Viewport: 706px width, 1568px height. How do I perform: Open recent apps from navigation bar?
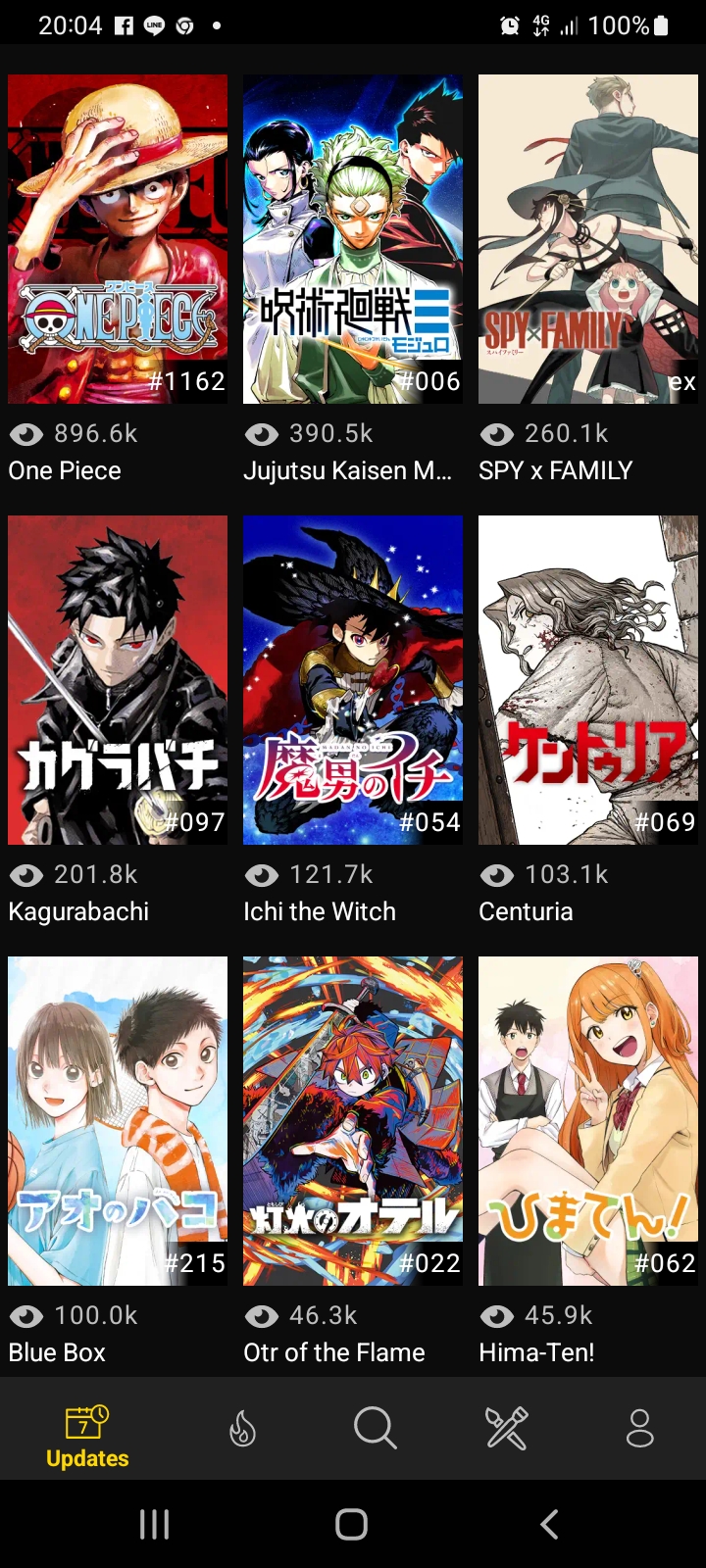(154, 1524)
